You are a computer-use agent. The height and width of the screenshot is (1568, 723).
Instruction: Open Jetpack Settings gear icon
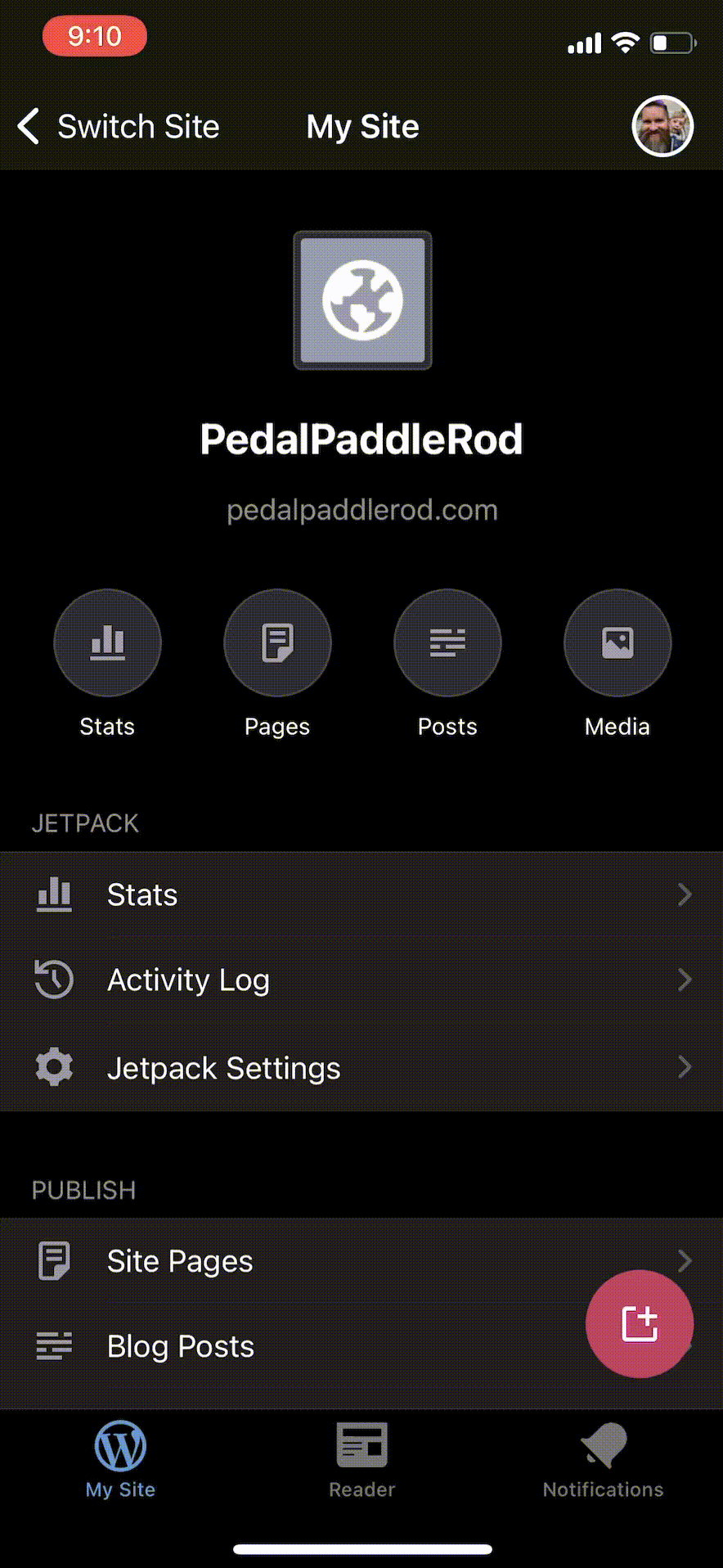53,1067
